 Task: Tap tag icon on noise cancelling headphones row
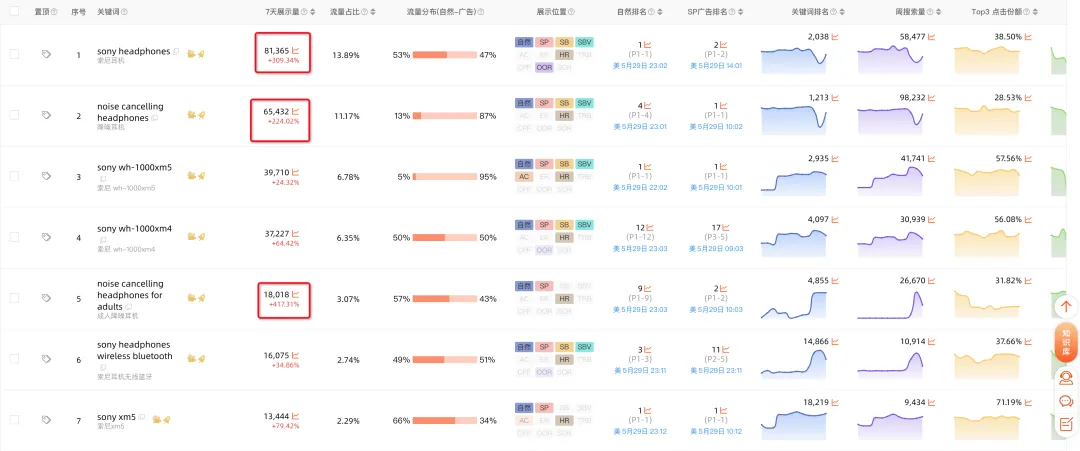click(x=46, y=115)
